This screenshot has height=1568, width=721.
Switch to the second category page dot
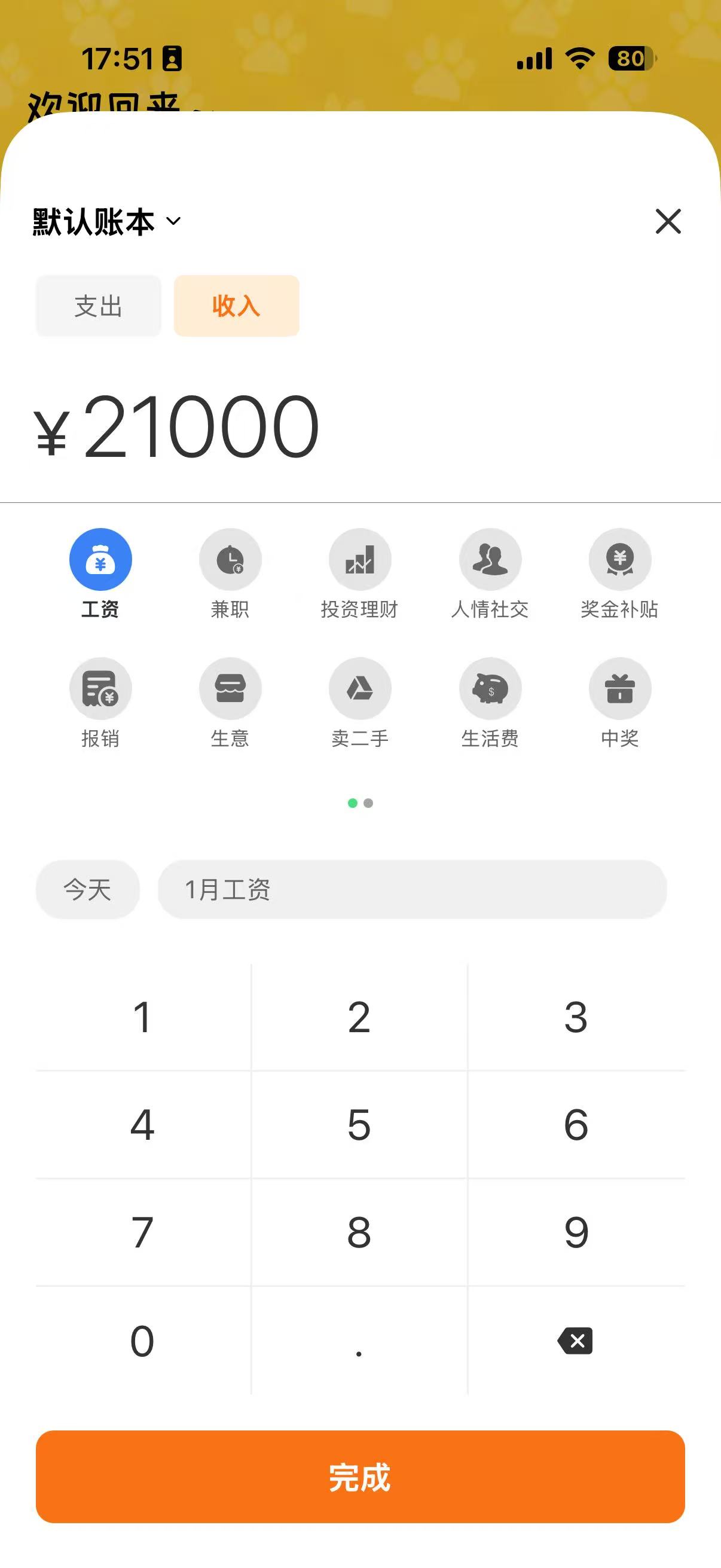(x=368, y=803)
